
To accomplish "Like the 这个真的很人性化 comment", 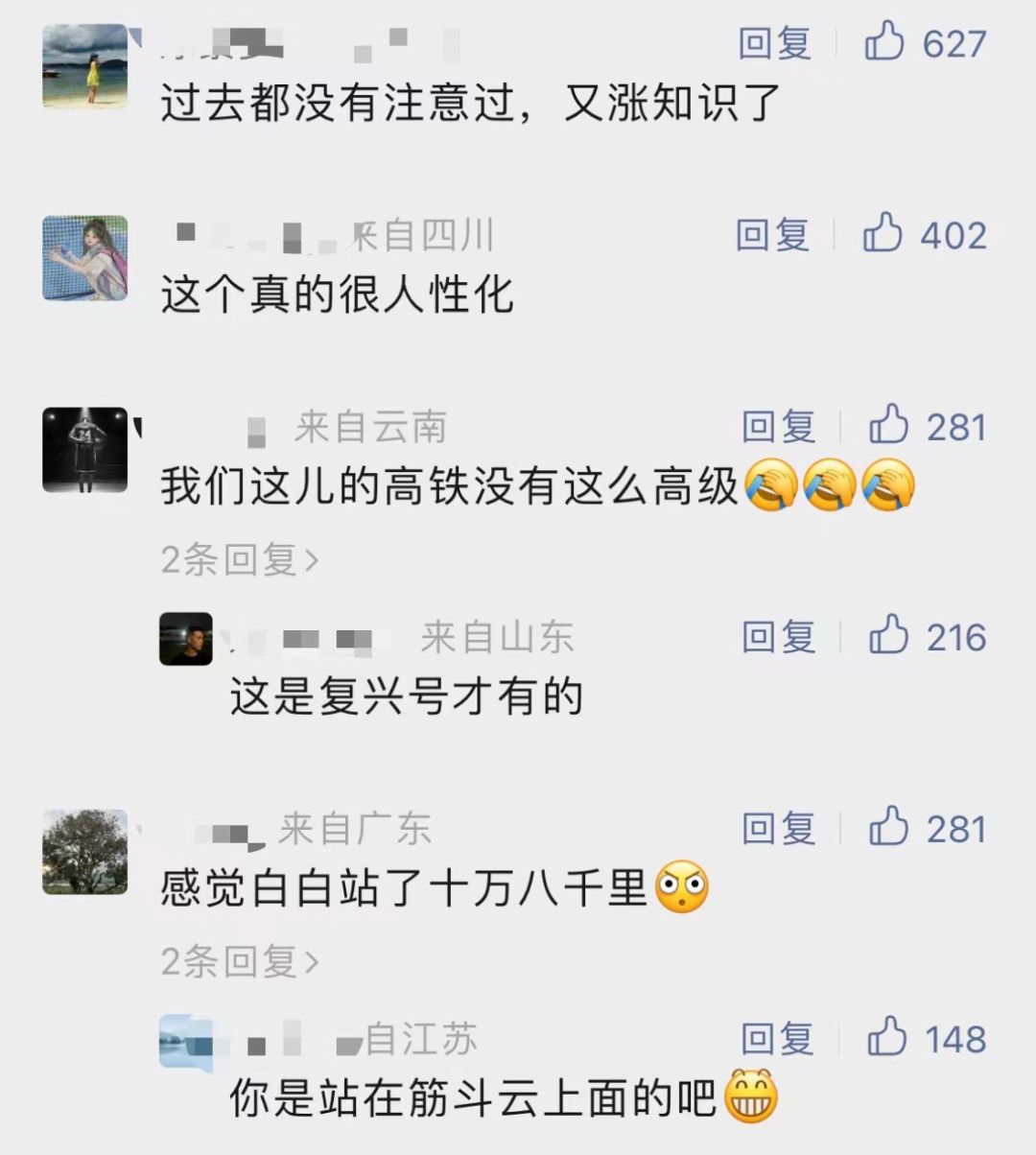I will pyautogui.click(x=925, y=235).
